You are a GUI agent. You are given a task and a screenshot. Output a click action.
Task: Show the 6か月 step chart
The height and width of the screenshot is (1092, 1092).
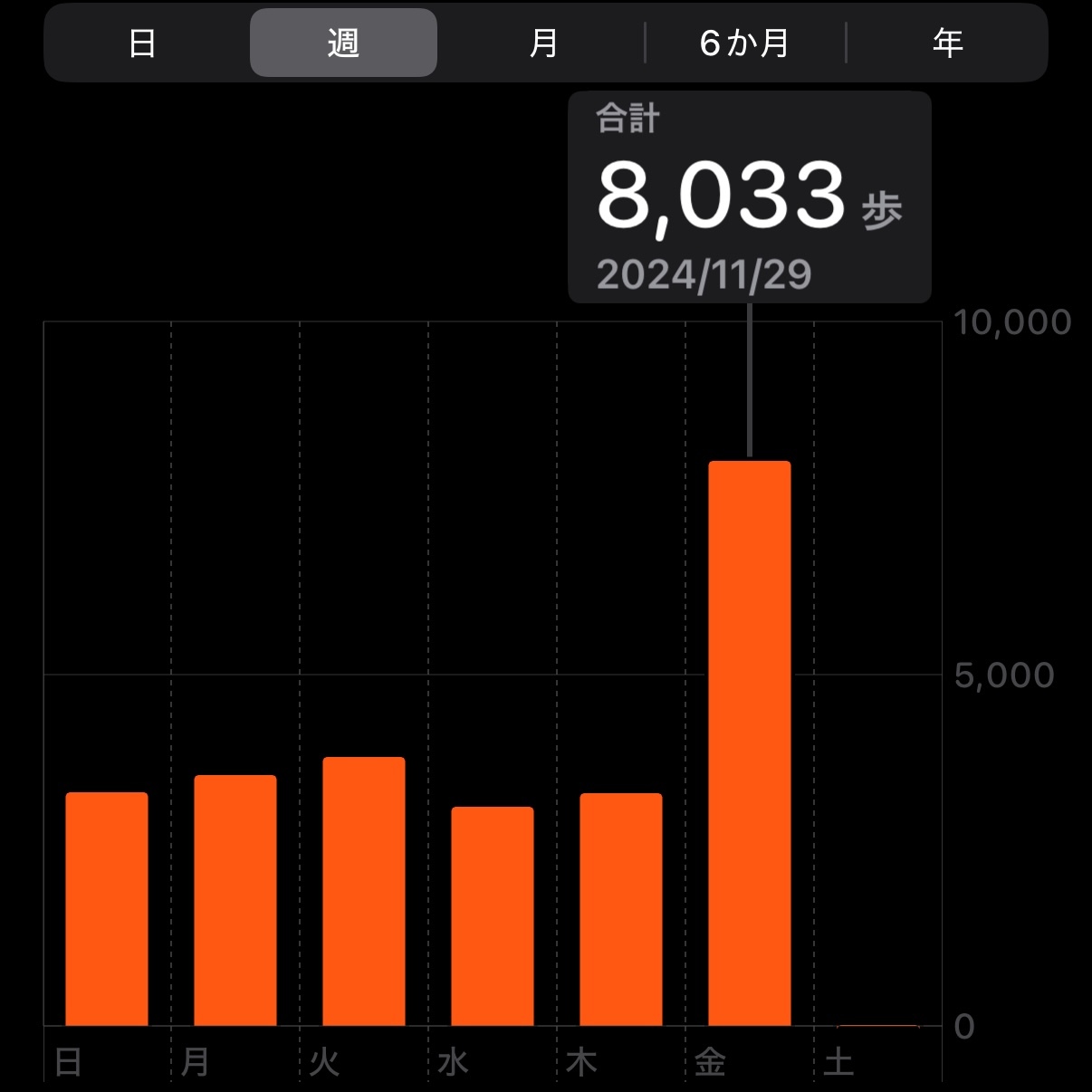(x=744, y=43)
